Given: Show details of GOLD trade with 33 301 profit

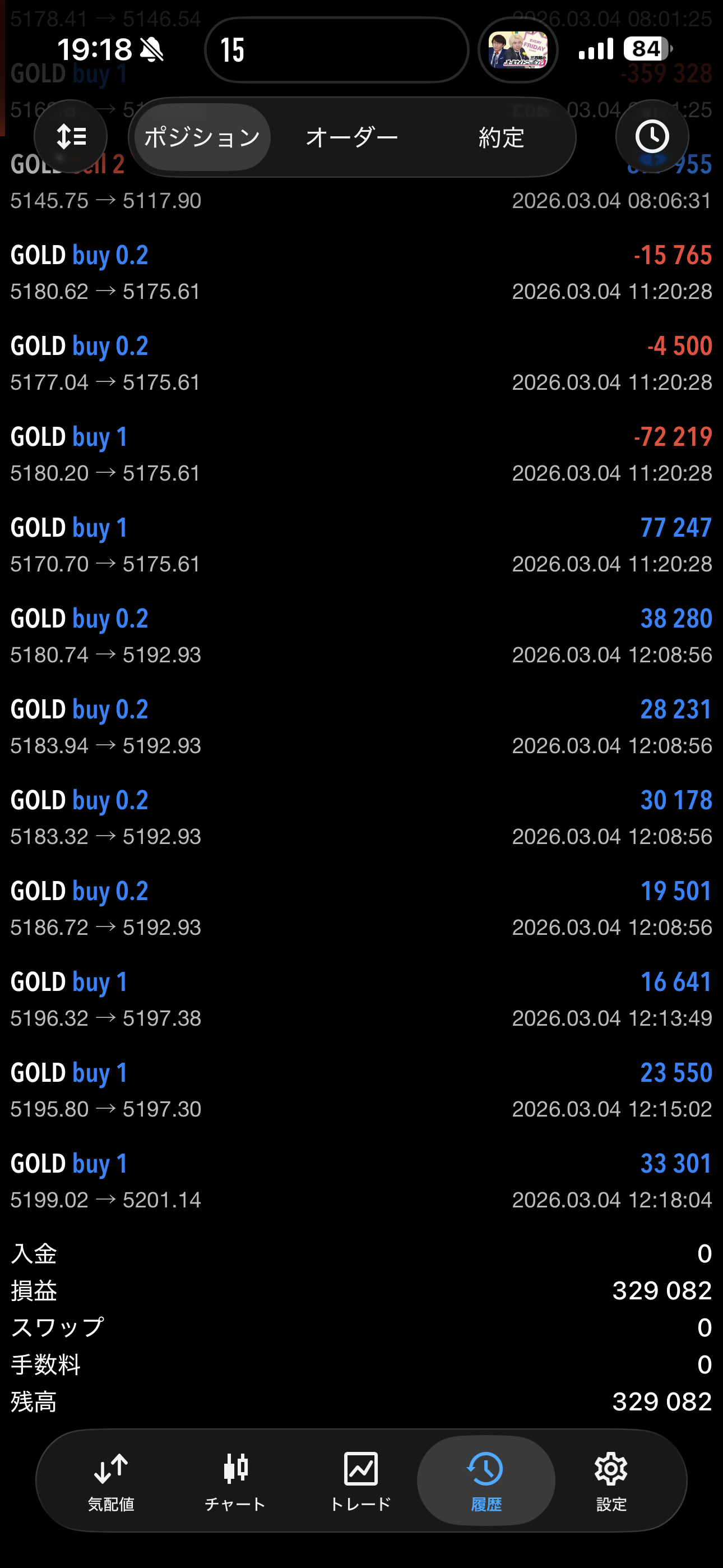Looking at the screenshot, I should click(x=361, y=1181).
